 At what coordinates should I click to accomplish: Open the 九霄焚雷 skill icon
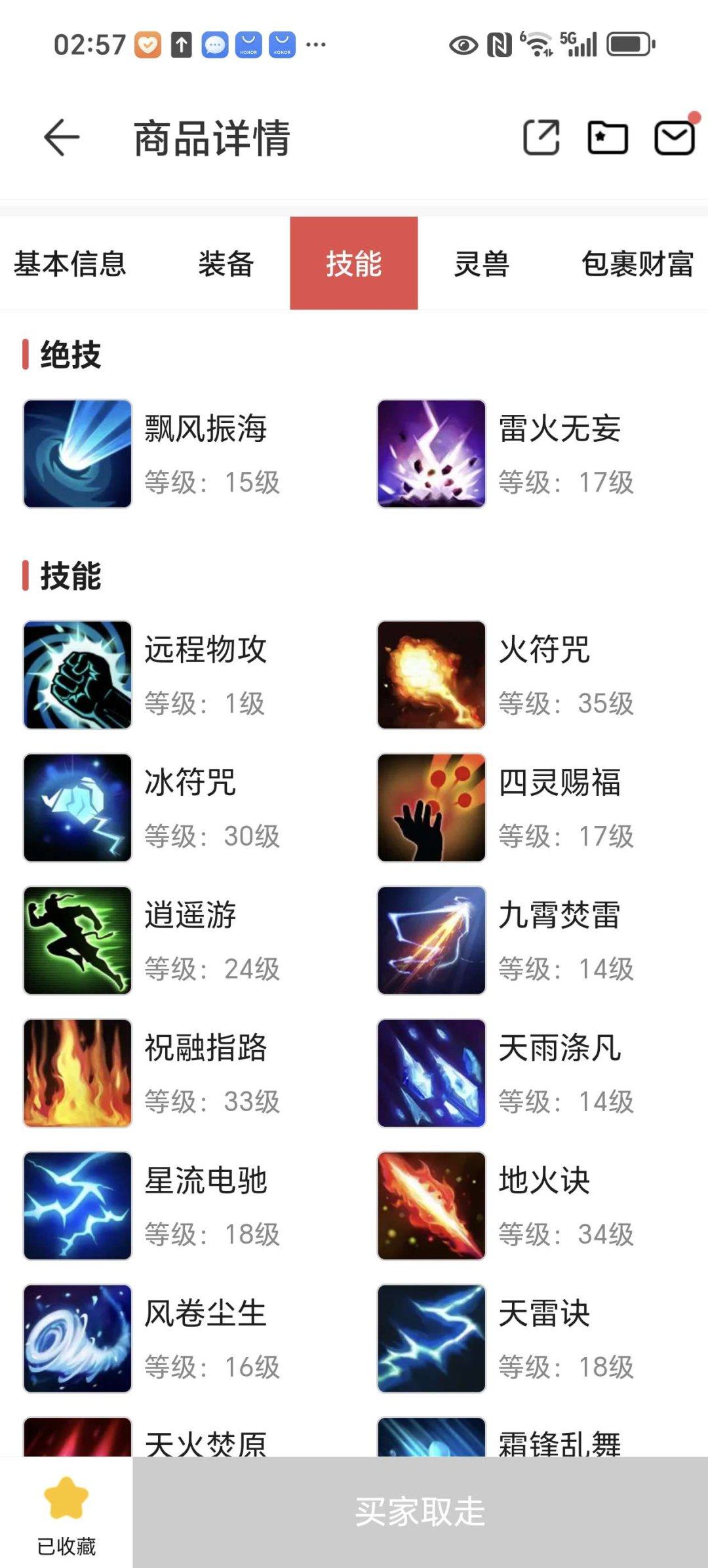(x=431, y=940)
